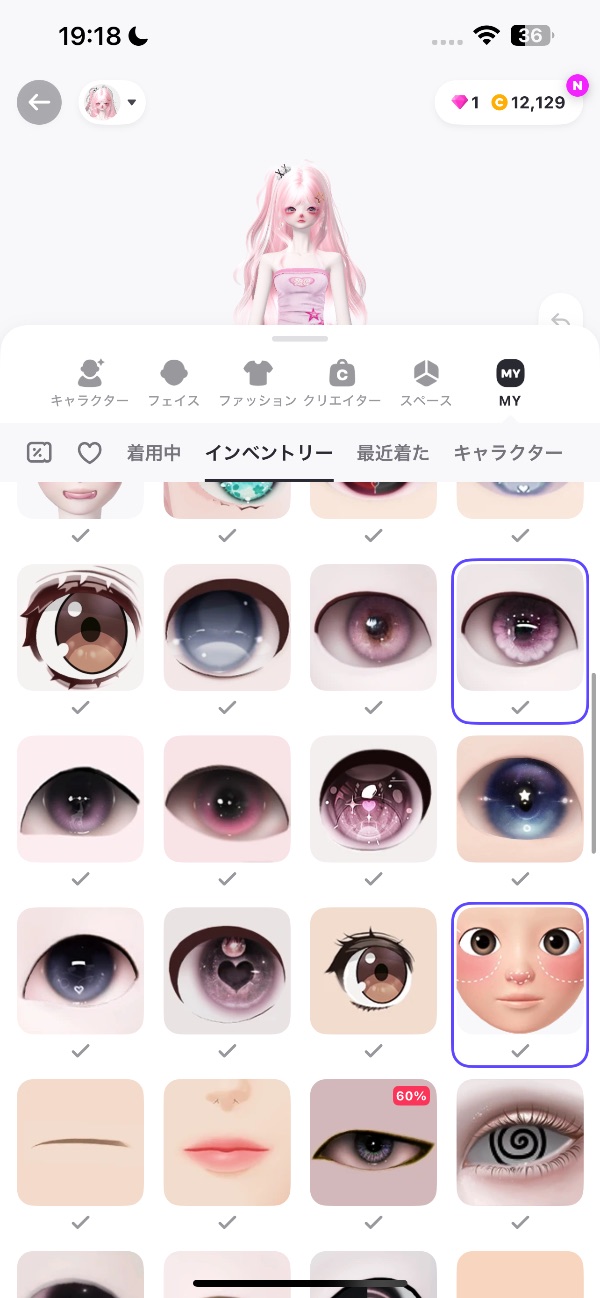Switch to the フェイス category

click(174, 383)
